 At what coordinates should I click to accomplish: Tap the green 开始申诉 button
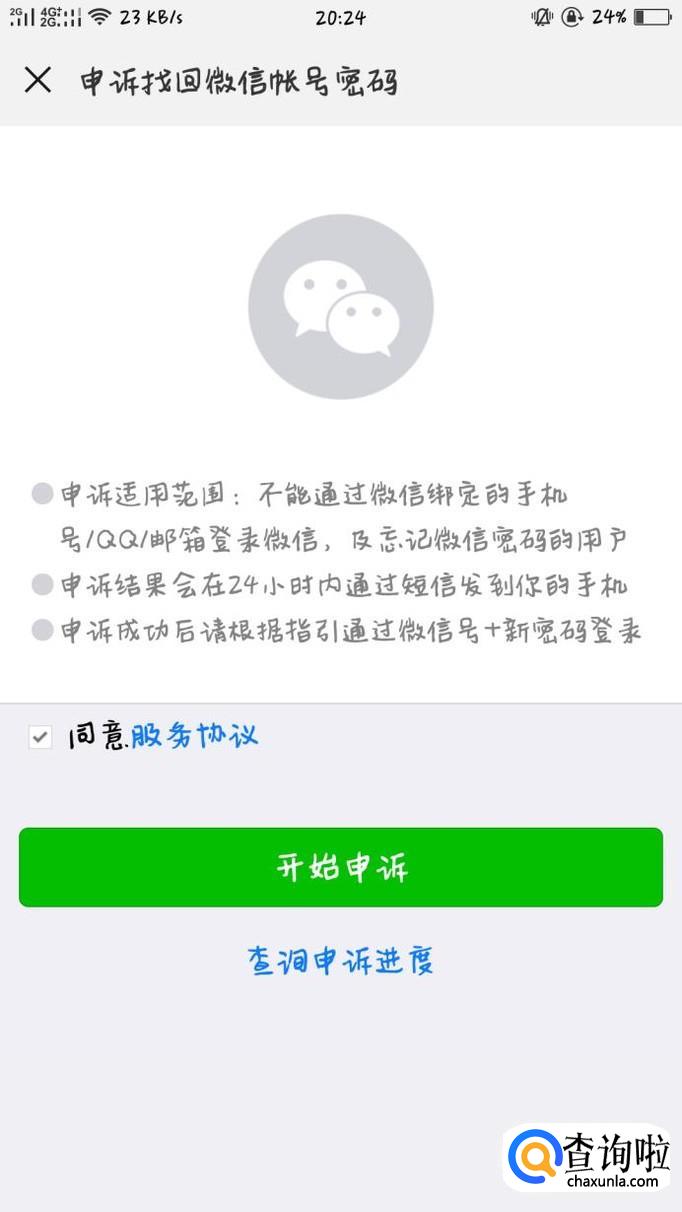click(x=341, y=867)
